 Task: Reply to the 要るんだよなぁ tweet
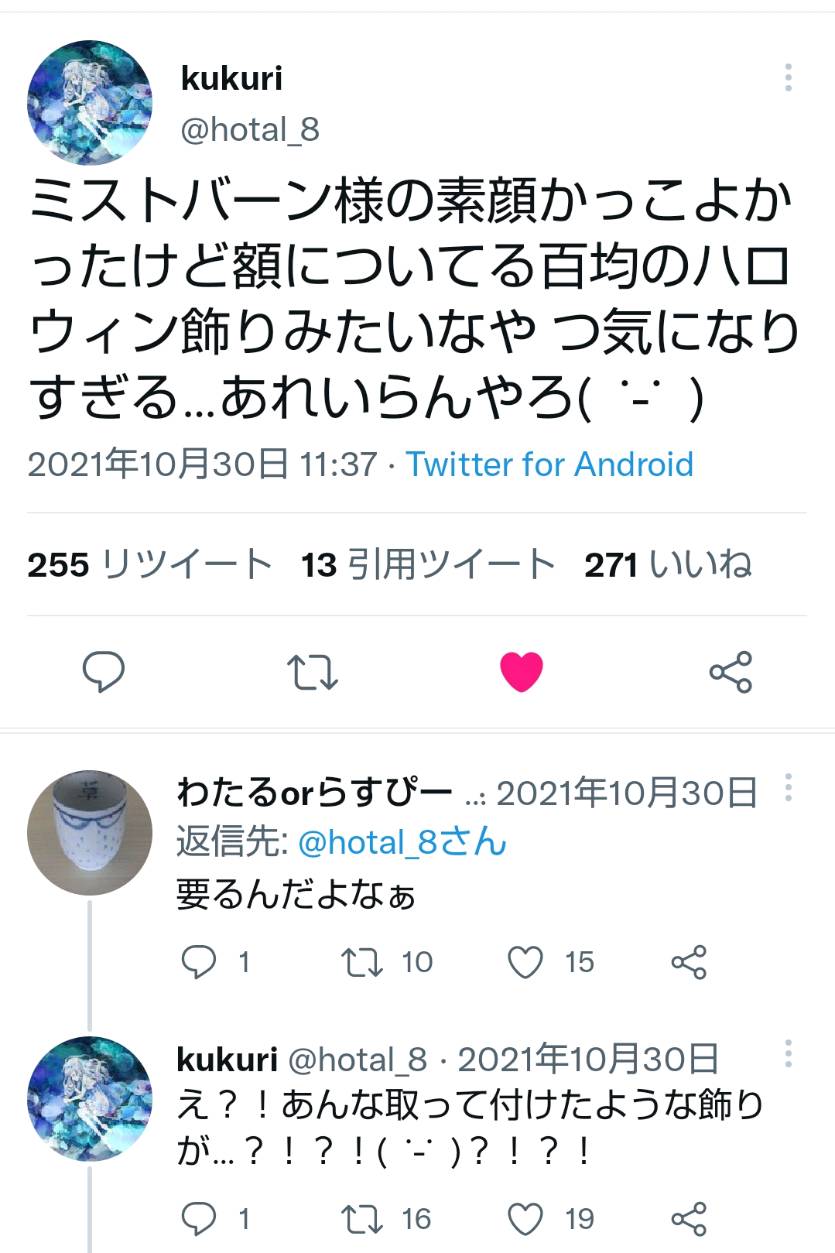click(x=198, y=962)
